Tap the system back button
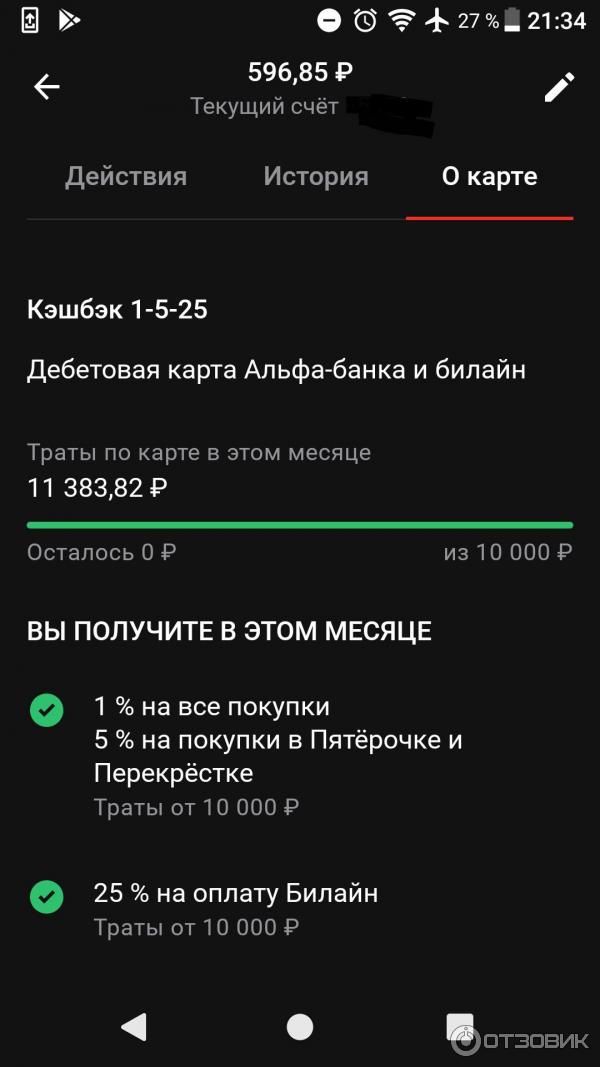Image resolution: width=600 pixels, height=1067 pixels. click(134, 1026)
